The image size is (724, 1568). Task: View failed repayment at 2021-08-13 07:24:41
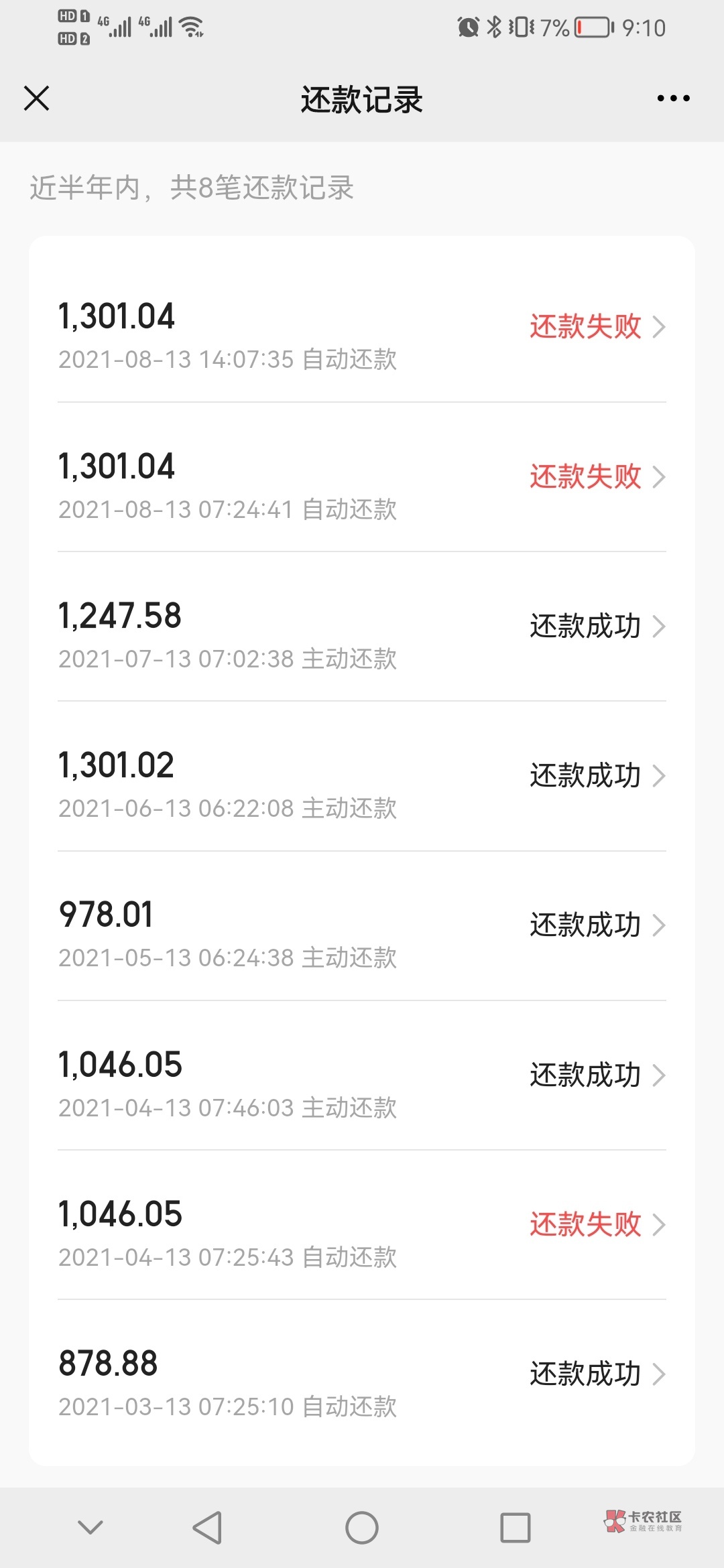point(362,477)
